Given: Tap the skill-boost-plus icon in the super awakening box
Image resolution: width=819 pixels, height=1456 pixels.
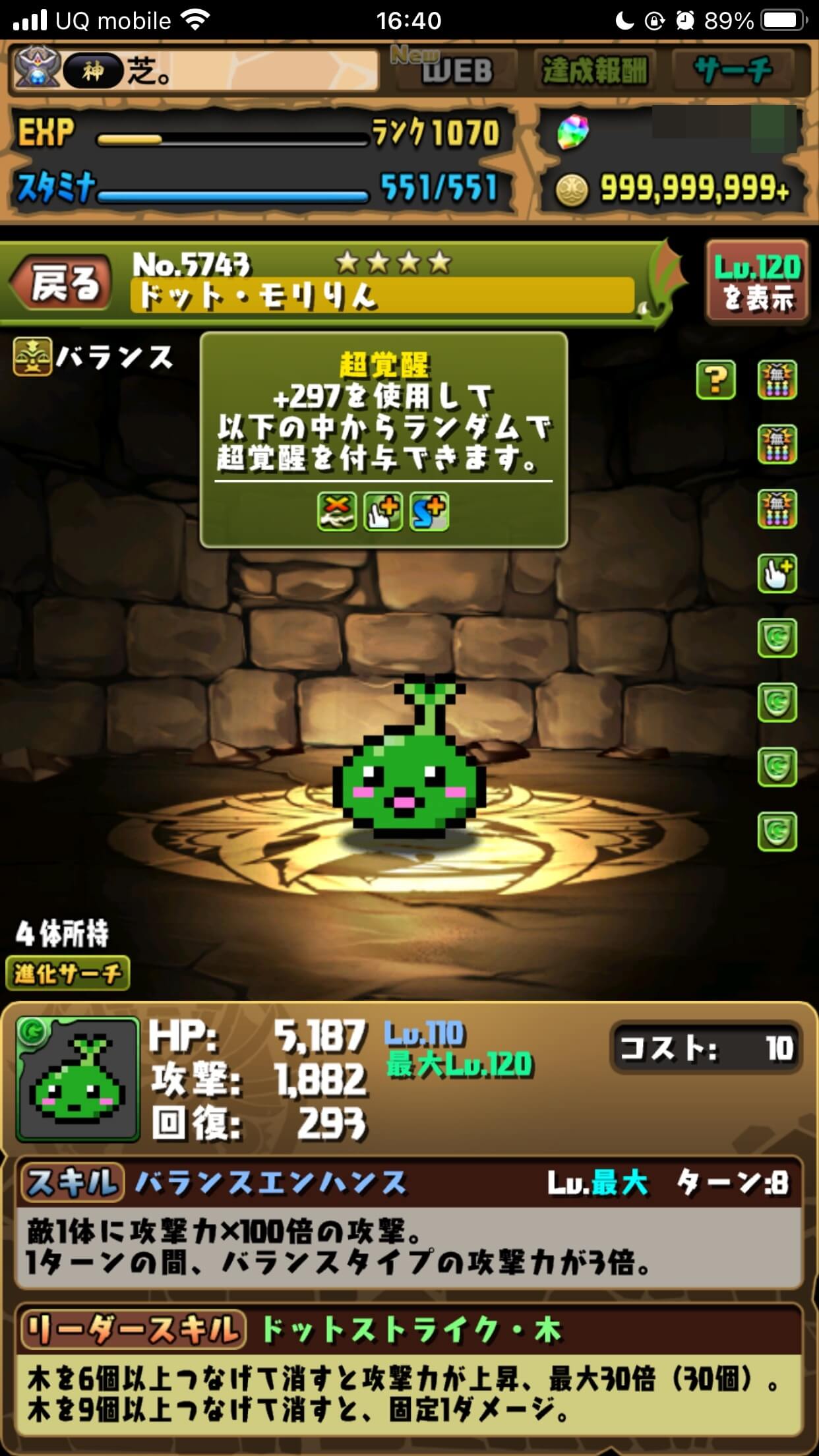Looking at the screenshot, I should 429,512.
